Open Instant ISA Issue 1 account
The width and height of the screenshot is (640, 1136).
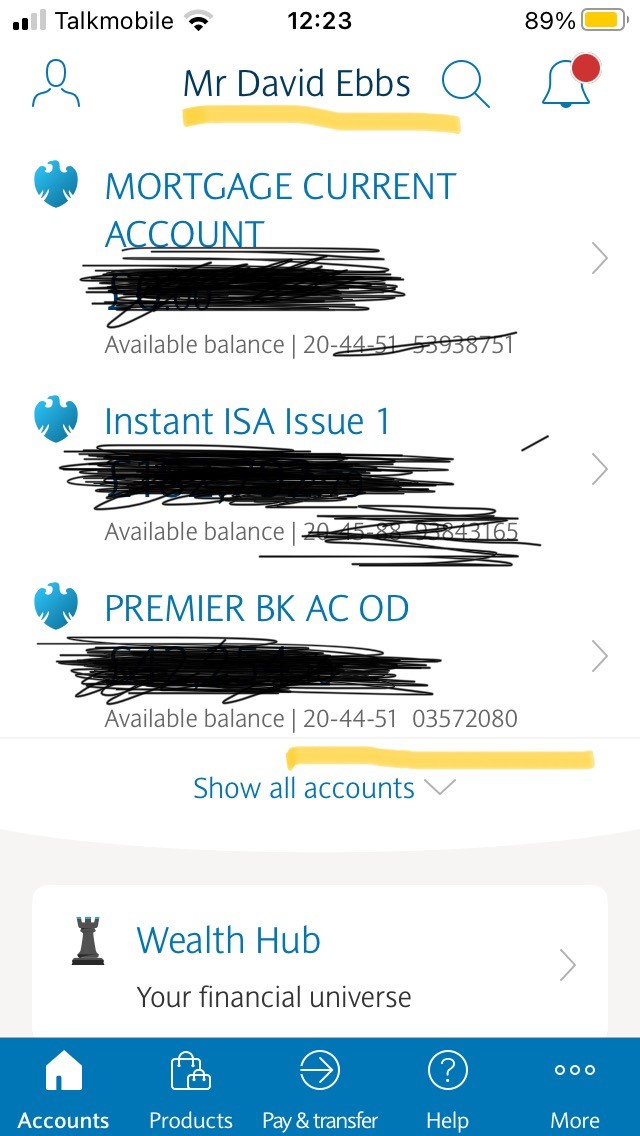(320, 471)
